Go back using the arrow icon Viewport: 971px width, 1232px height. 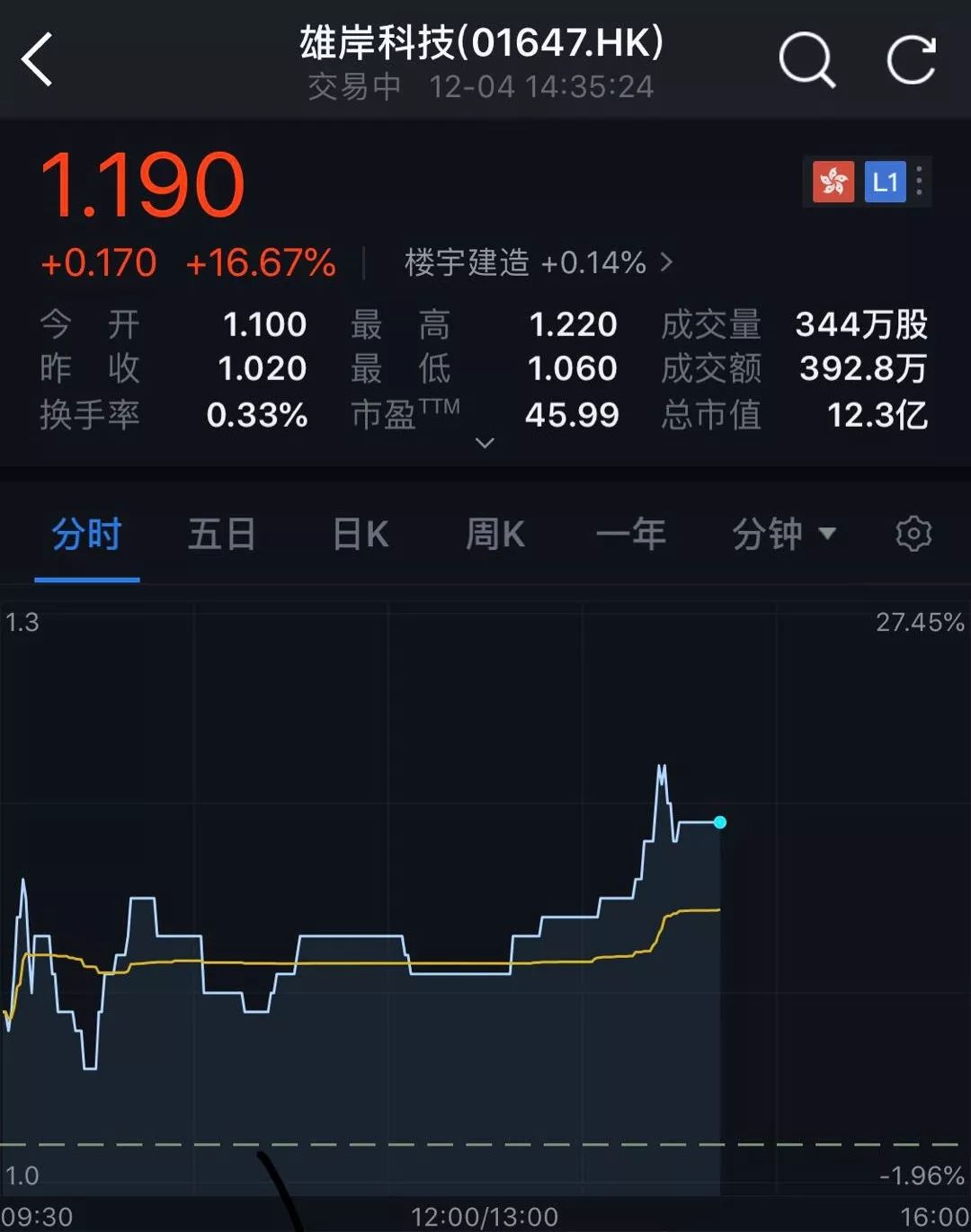click(x=38, y=60)
